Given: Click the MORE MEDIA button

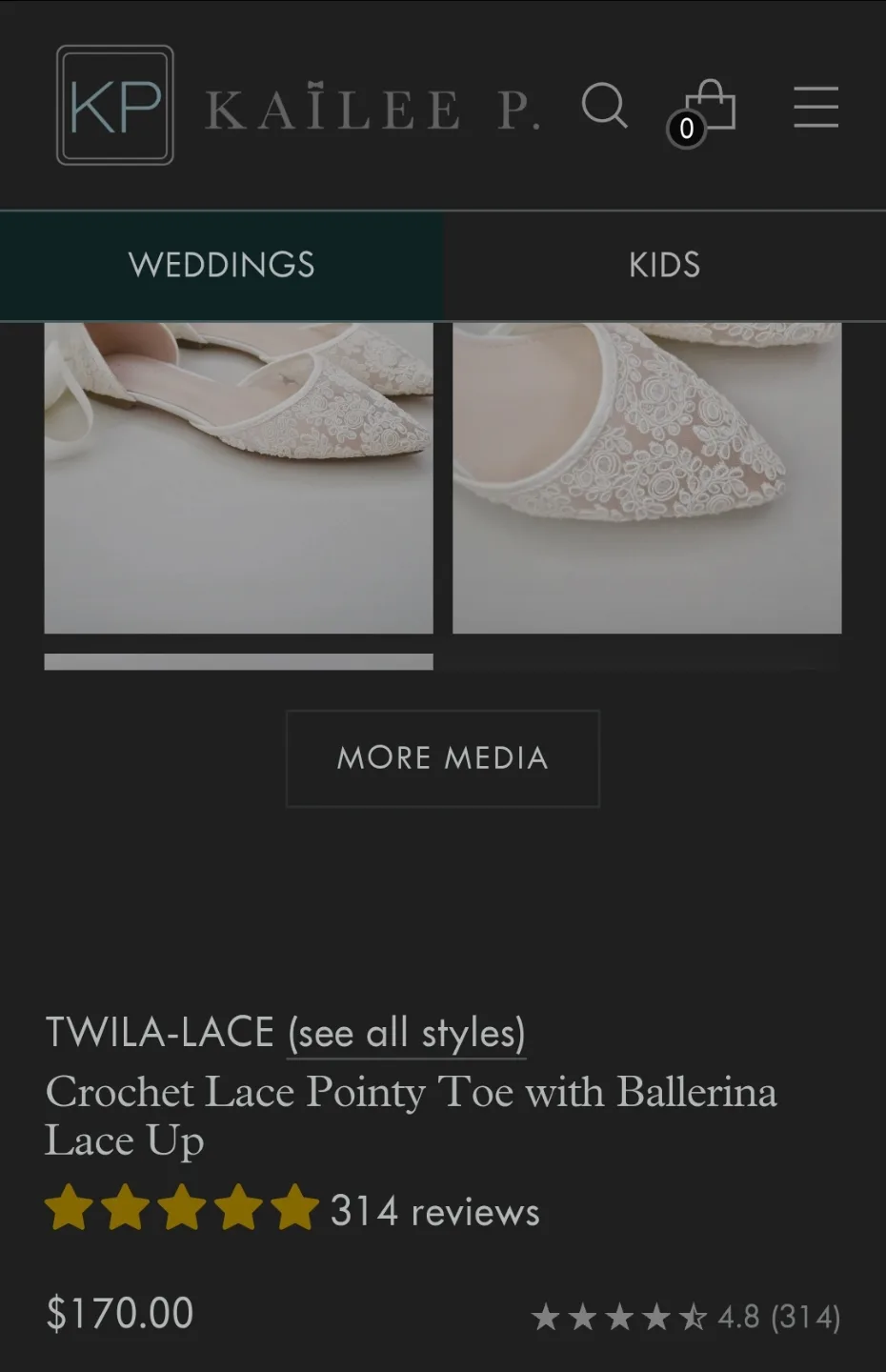Looking at the screenshot, I should click(442, 758).
